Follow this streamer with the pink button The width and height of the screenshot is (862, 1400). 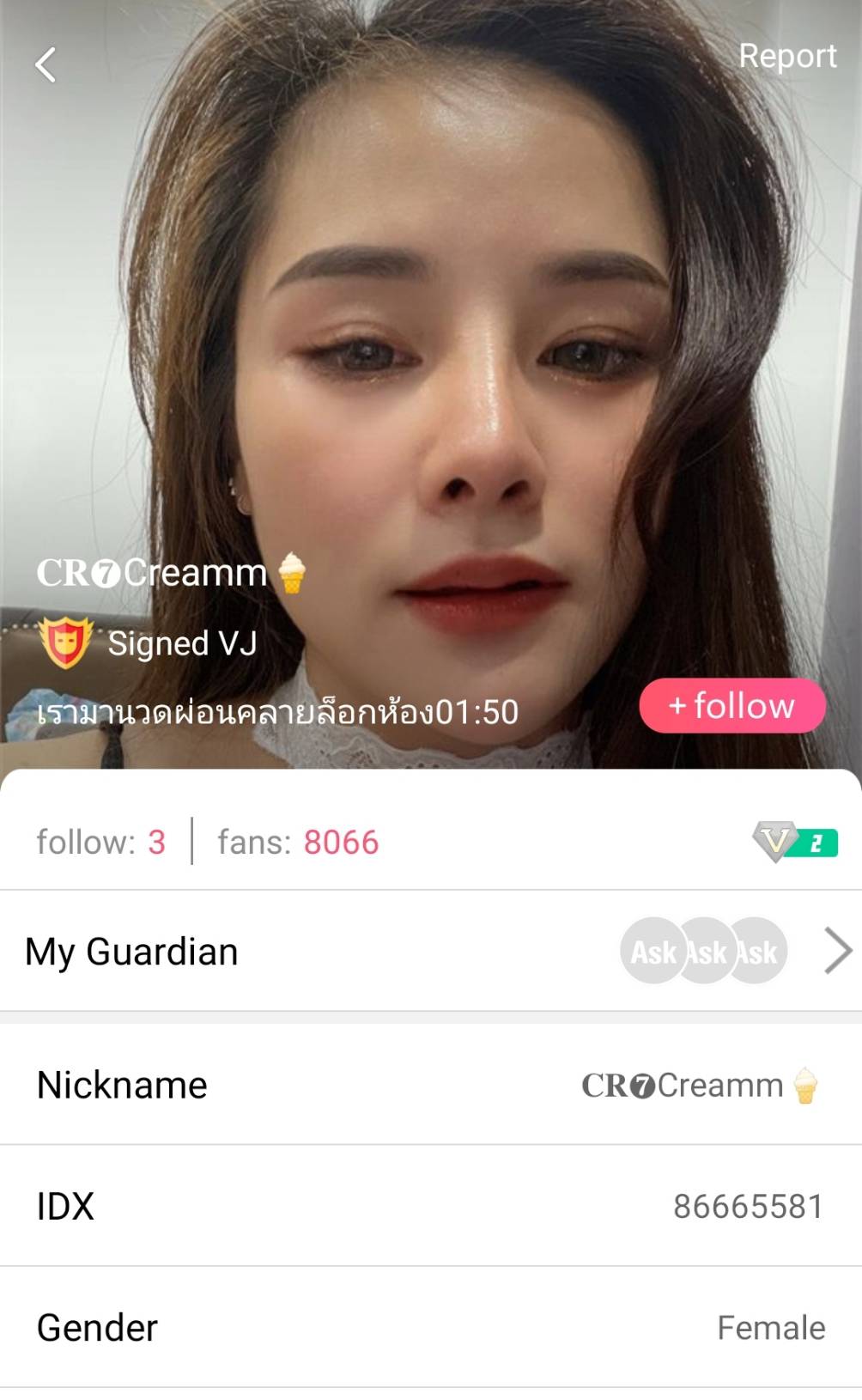click(731, 706)
